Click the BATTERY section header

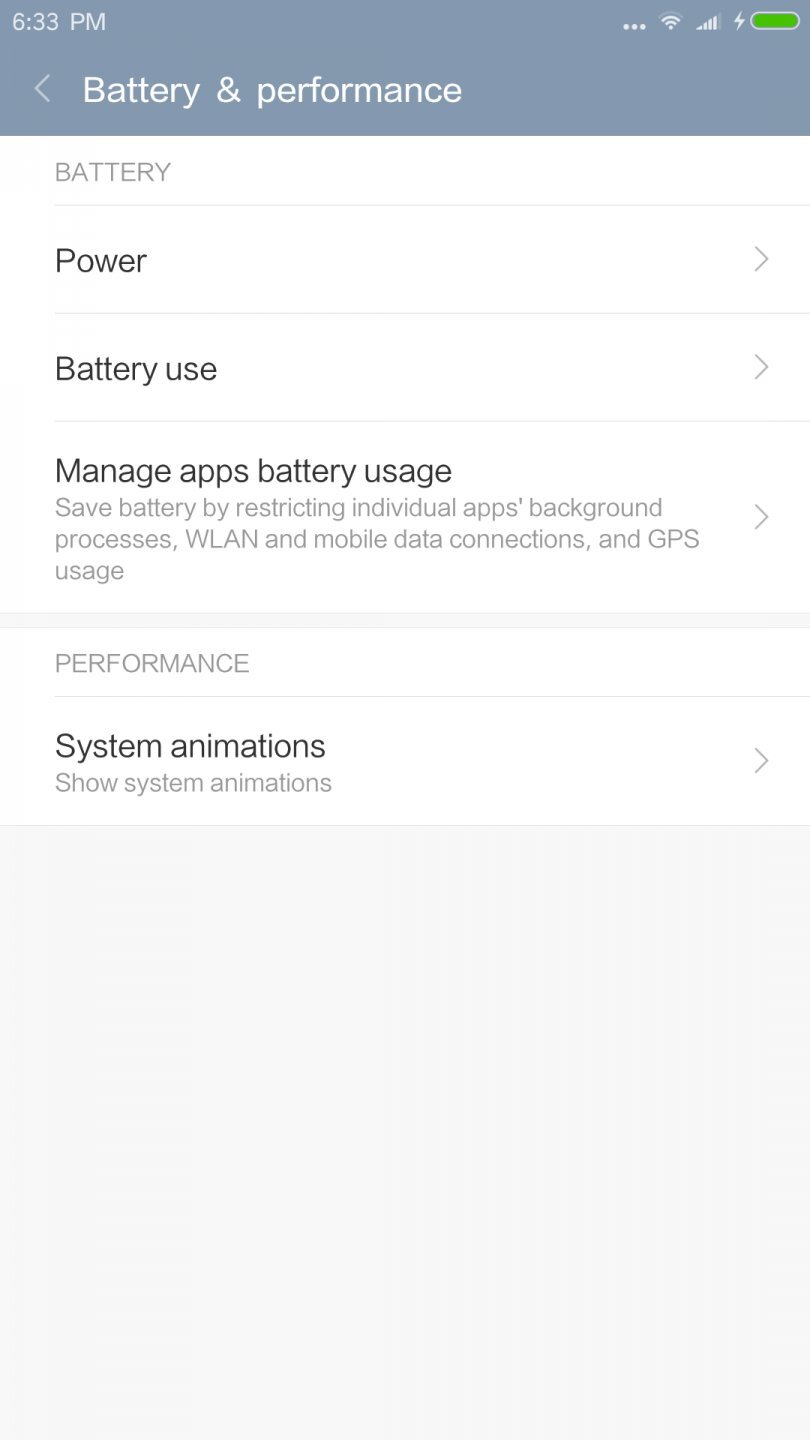click(113, 171)
